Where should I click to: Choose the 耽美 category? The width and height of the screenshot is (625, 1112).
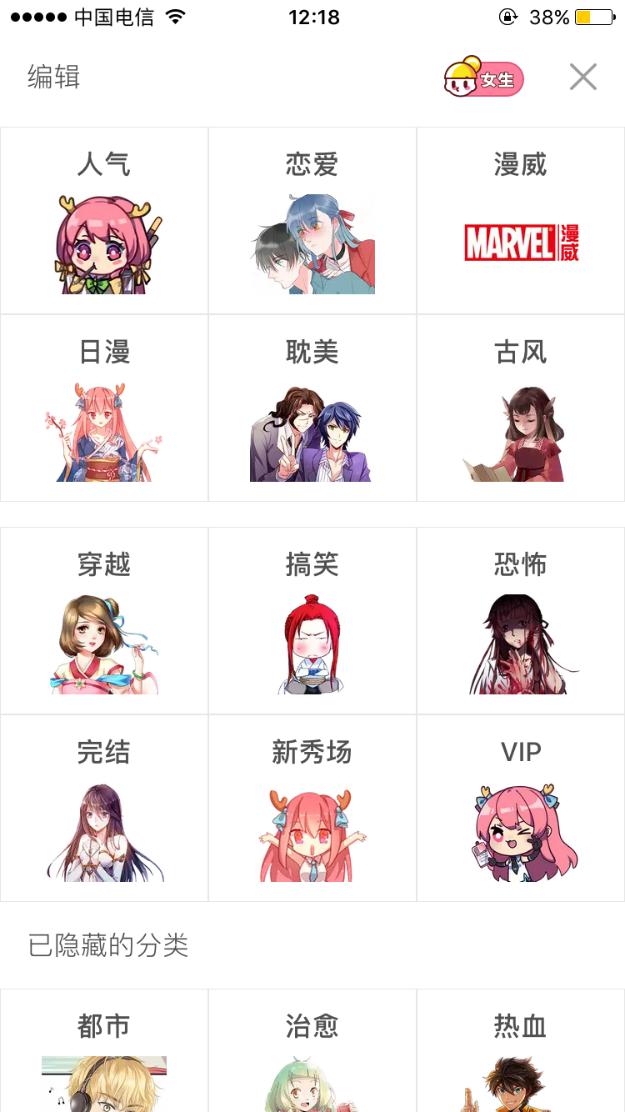[x=312, y=409]
